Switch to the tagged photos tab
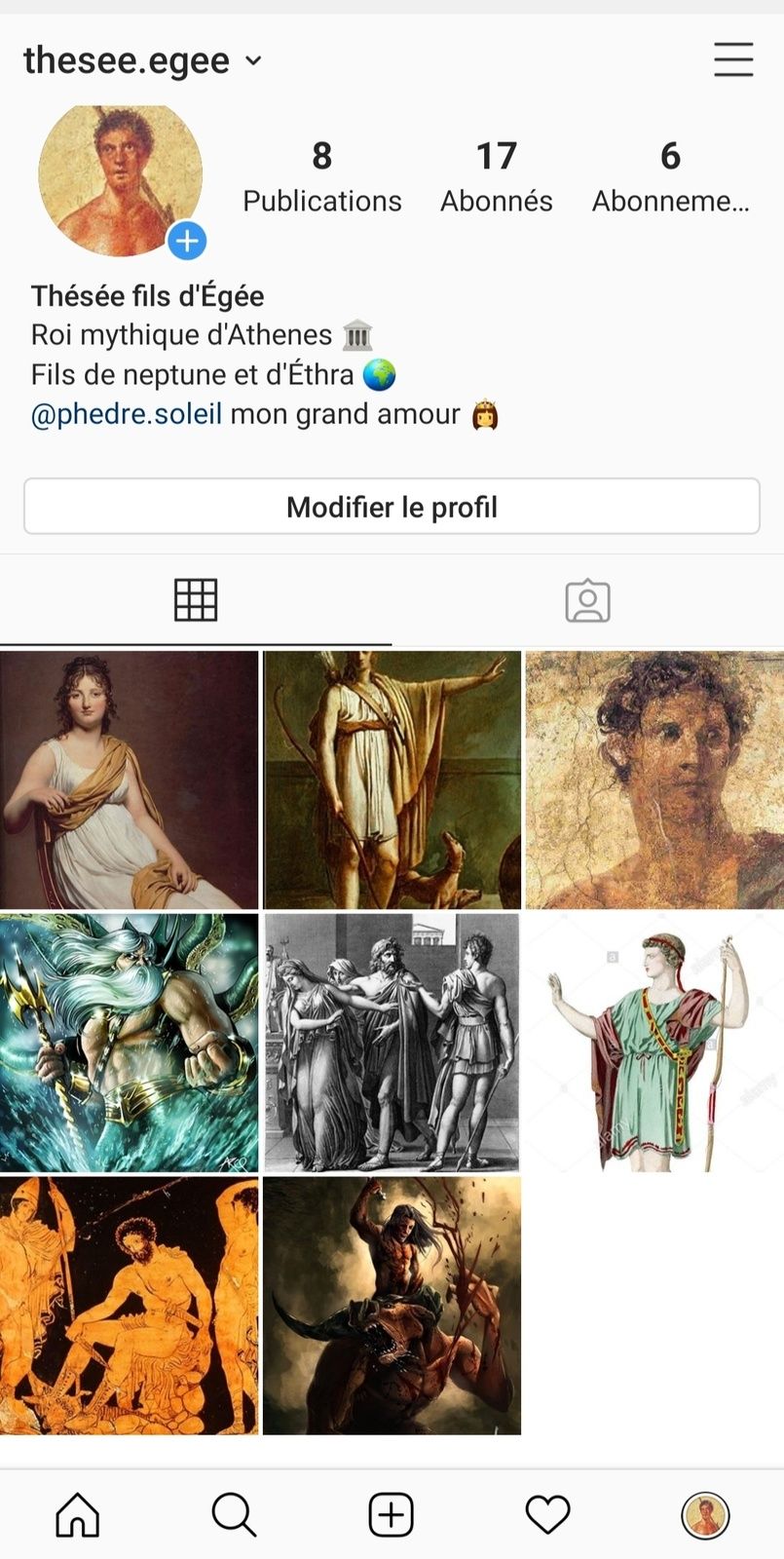 [x=587, y=600]
